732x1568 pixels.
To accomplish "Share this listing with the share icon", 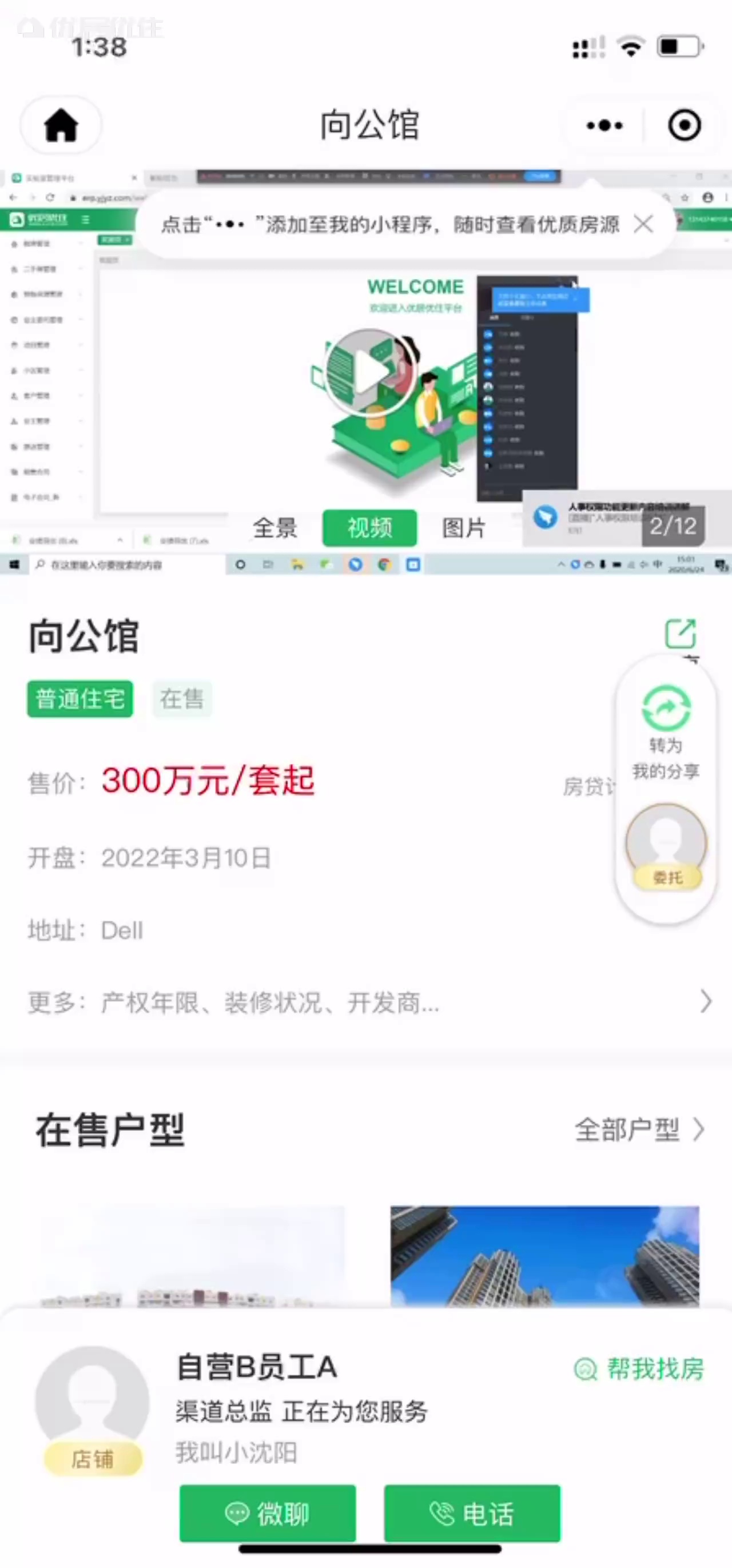I will tap(681, 634).
